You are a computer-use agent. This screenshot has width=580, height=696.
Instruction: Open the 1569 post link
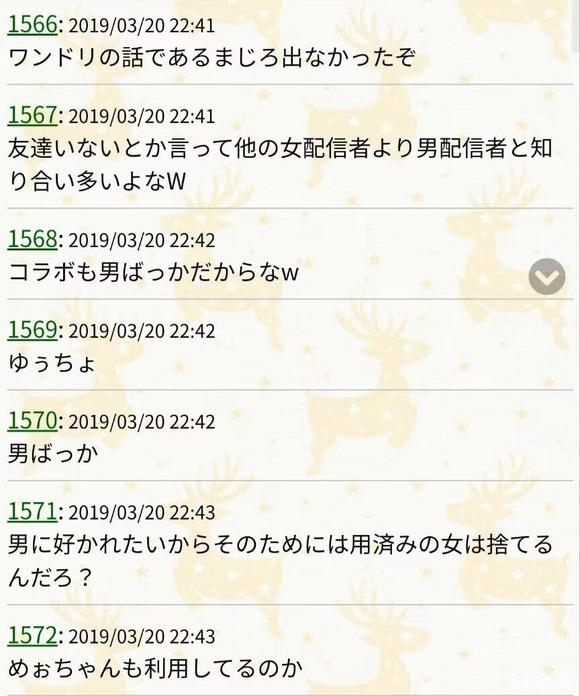pos(33,331)
